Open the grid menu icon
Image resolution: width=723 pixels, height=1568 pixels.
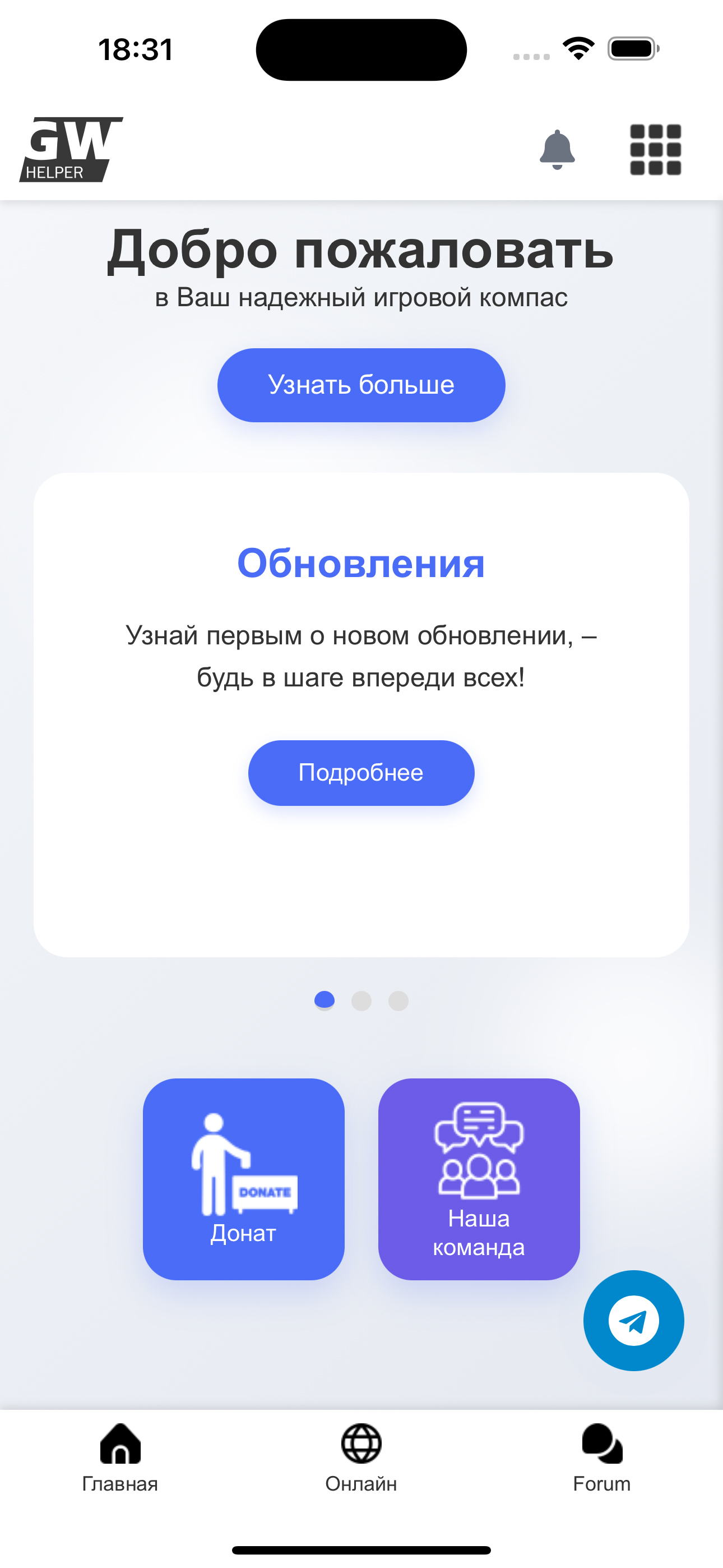point(655,150)
